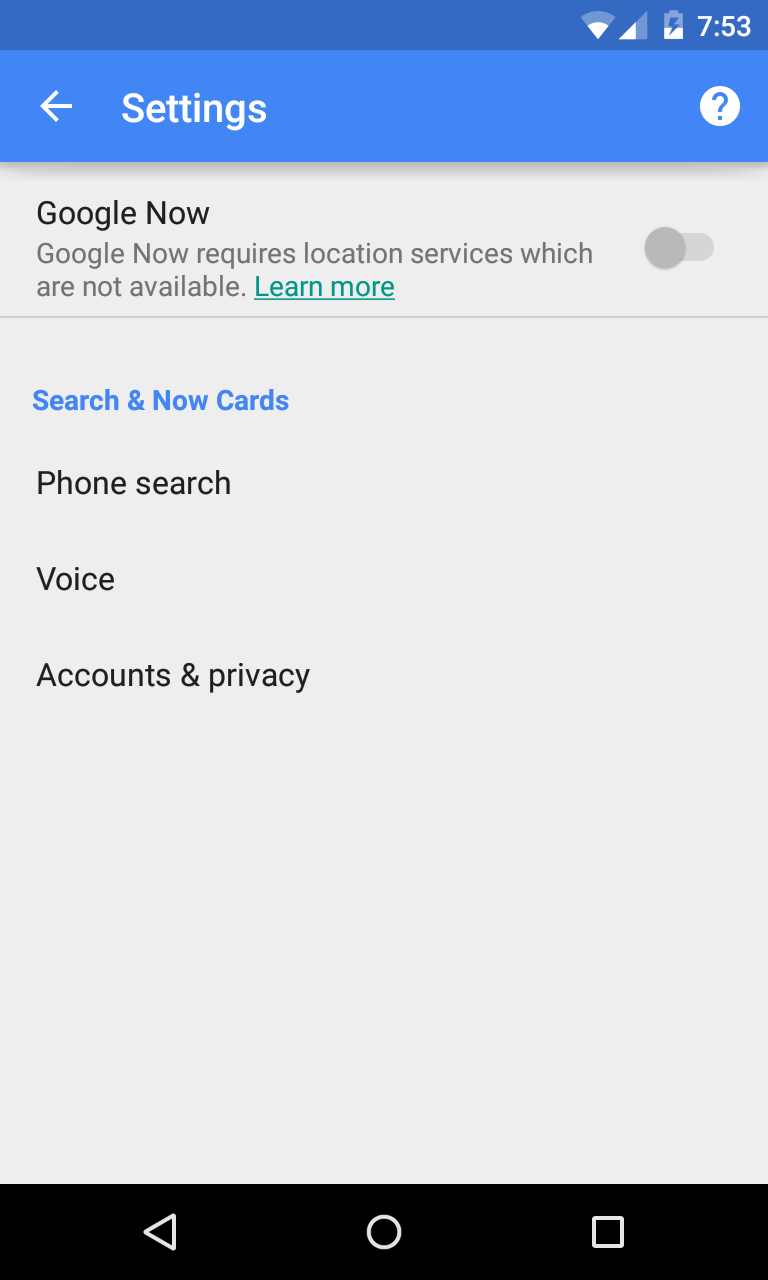This screenshot has height=1280, width=768.
Task: Open the Learn more link
Action: pyautogui.click(x=324, y=287)
